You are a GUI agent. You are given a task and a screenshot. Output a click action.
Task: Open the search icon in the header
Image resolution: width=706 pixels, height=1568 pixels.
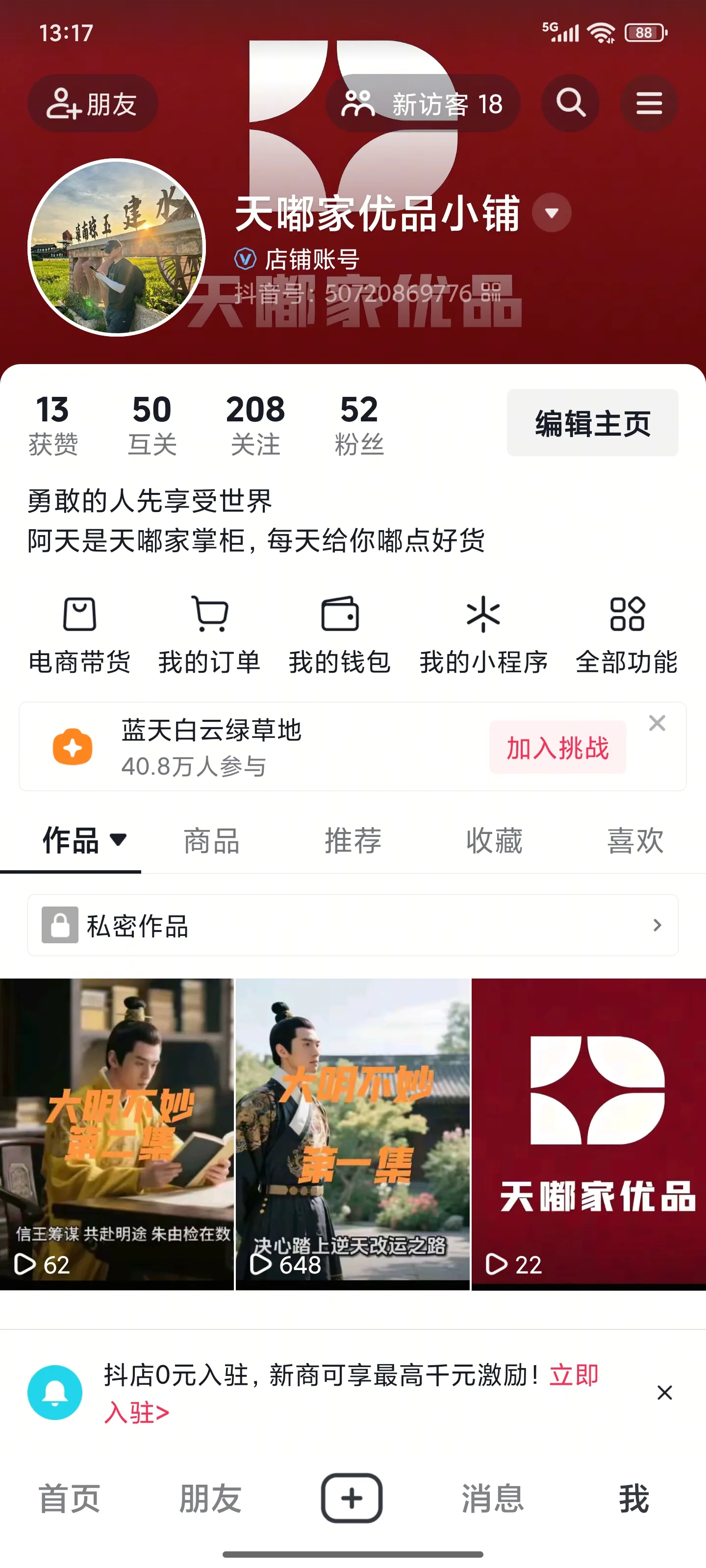coord(570,103)
